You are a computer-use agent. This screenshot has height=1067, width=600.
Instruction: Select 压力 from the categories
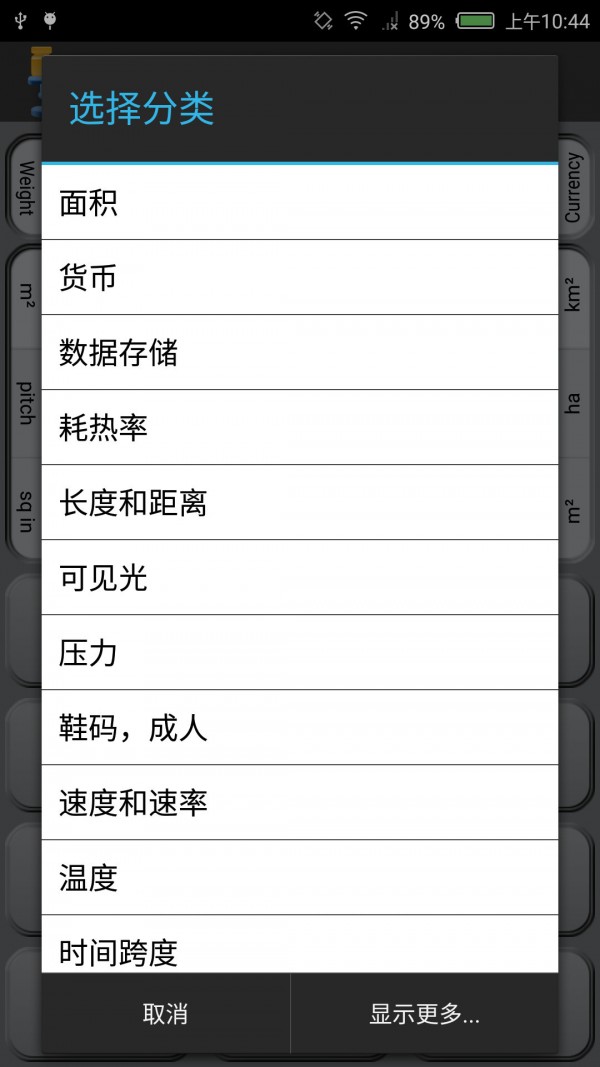299,653
